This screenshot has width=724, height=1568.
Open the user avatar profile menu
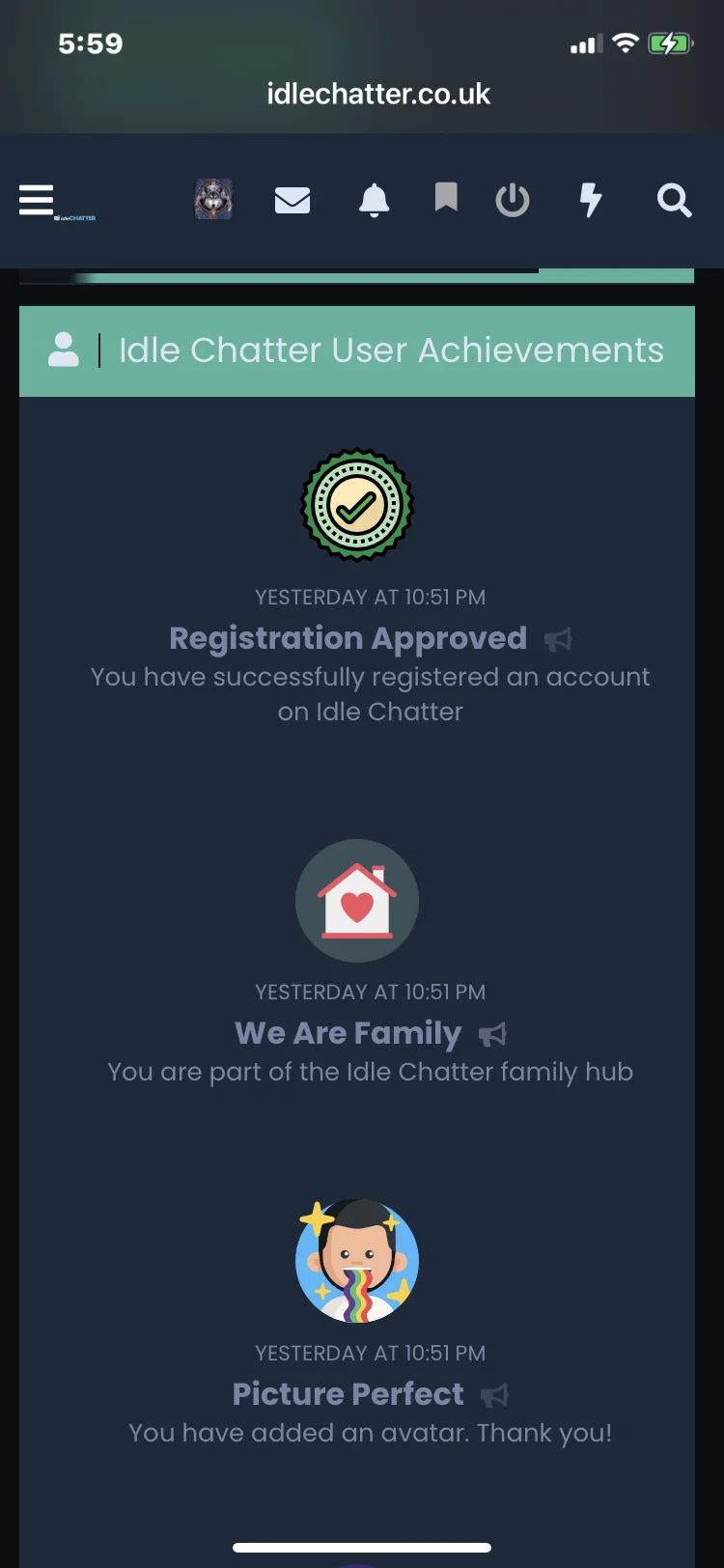[213, 200]
